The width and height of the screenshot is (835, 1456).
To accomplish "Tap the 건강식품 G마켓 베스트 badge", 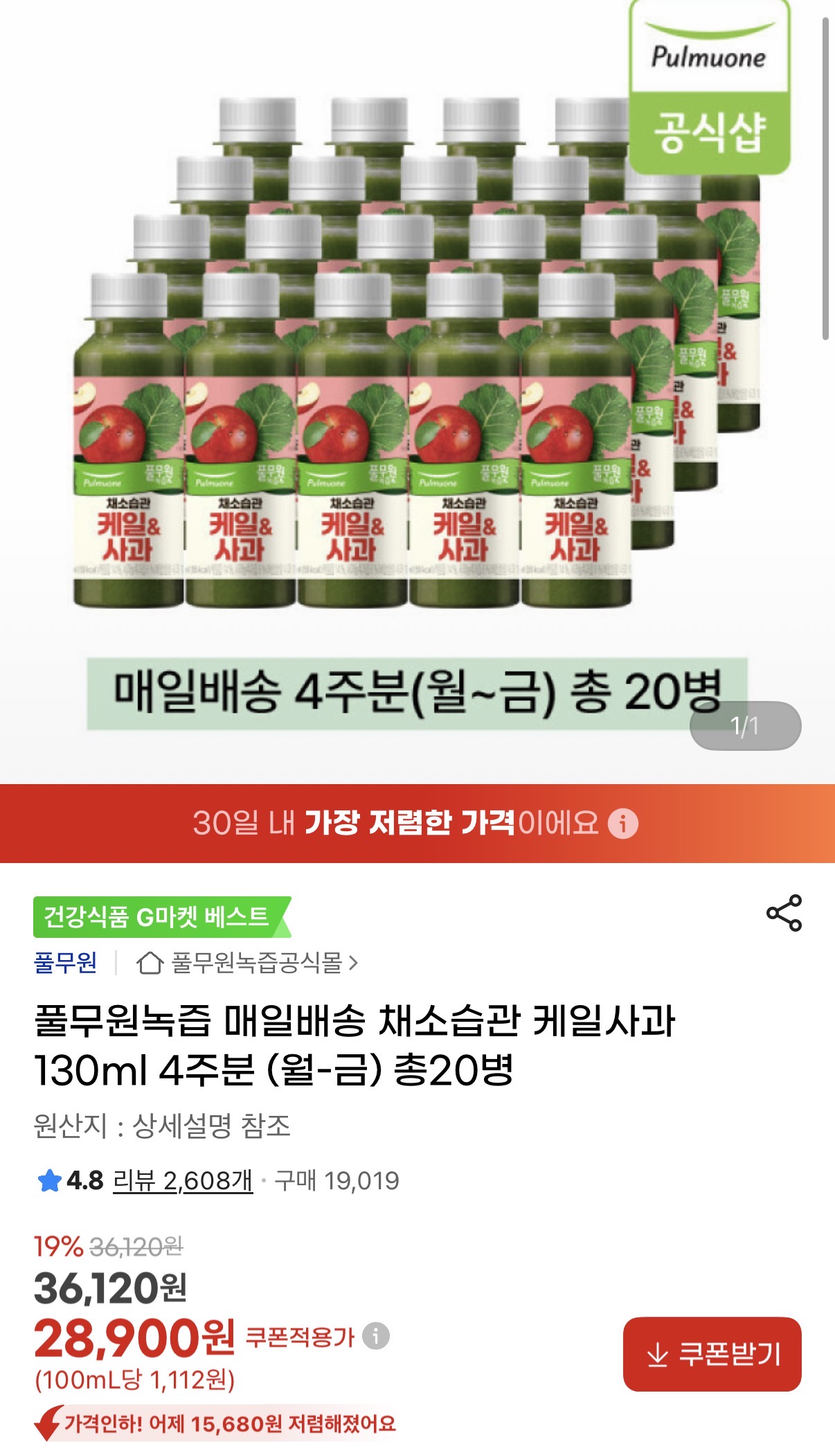I will click(161, 916).
